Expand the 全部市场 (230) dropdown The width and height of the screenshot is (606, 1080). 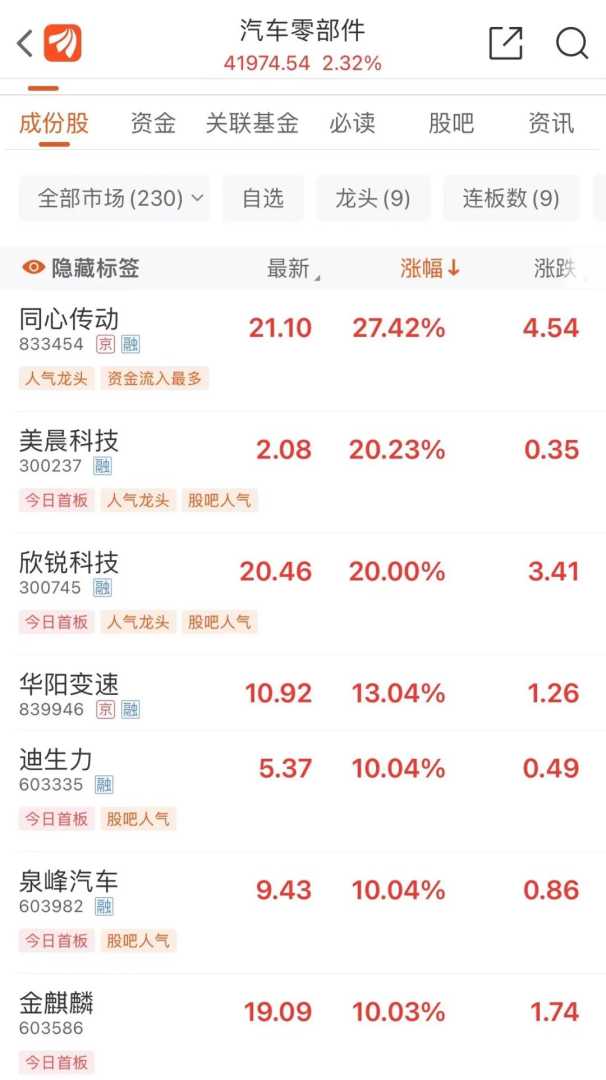click(x=114, y=198)
